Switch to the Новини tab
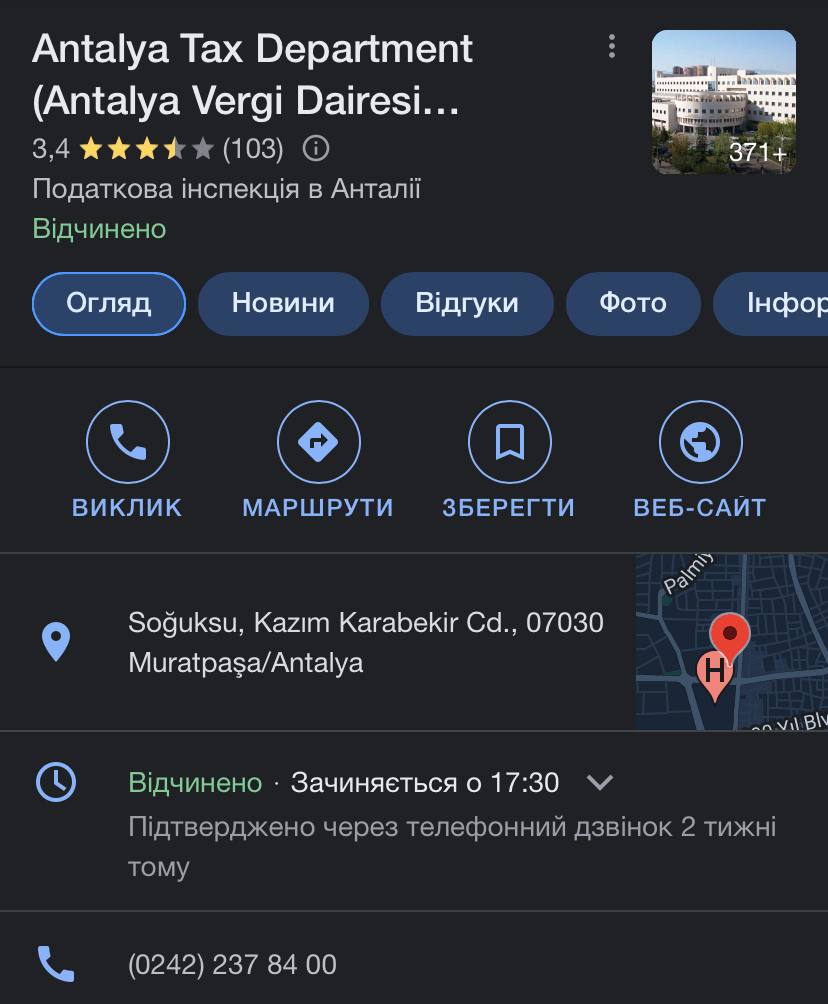Screen dimensions: 828x1004 tap(283, 303)
